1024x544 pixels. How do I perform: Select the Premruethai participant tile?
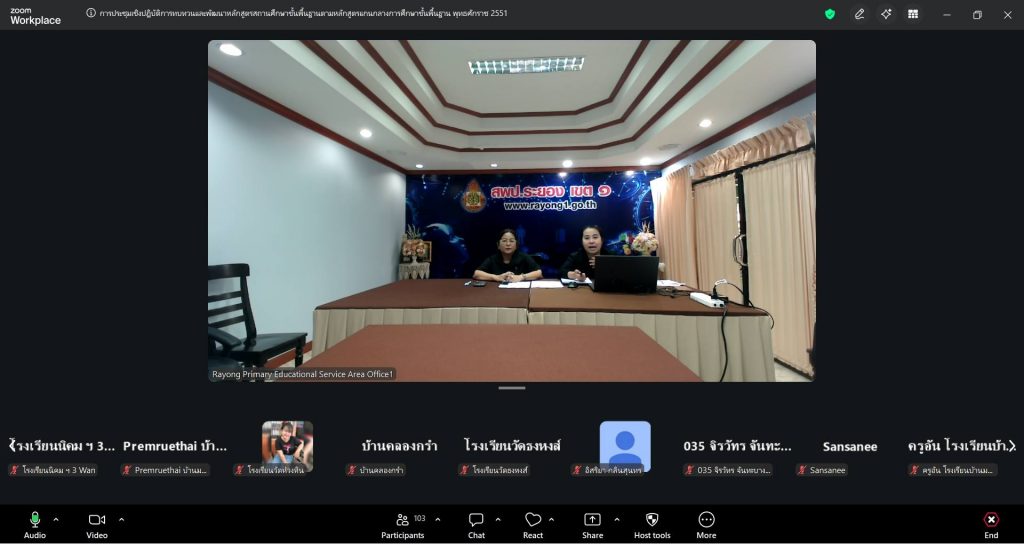point(174,447)
